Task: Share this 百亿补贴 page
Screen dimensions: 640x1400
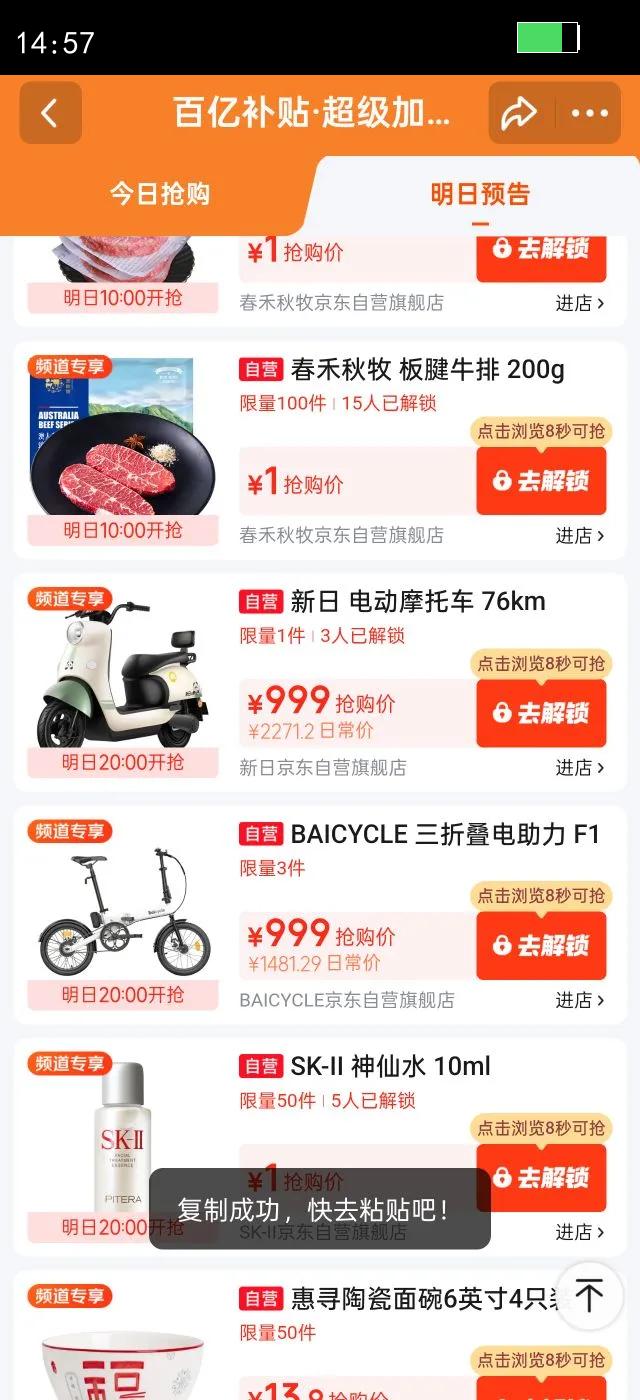Action: (519, 113)
